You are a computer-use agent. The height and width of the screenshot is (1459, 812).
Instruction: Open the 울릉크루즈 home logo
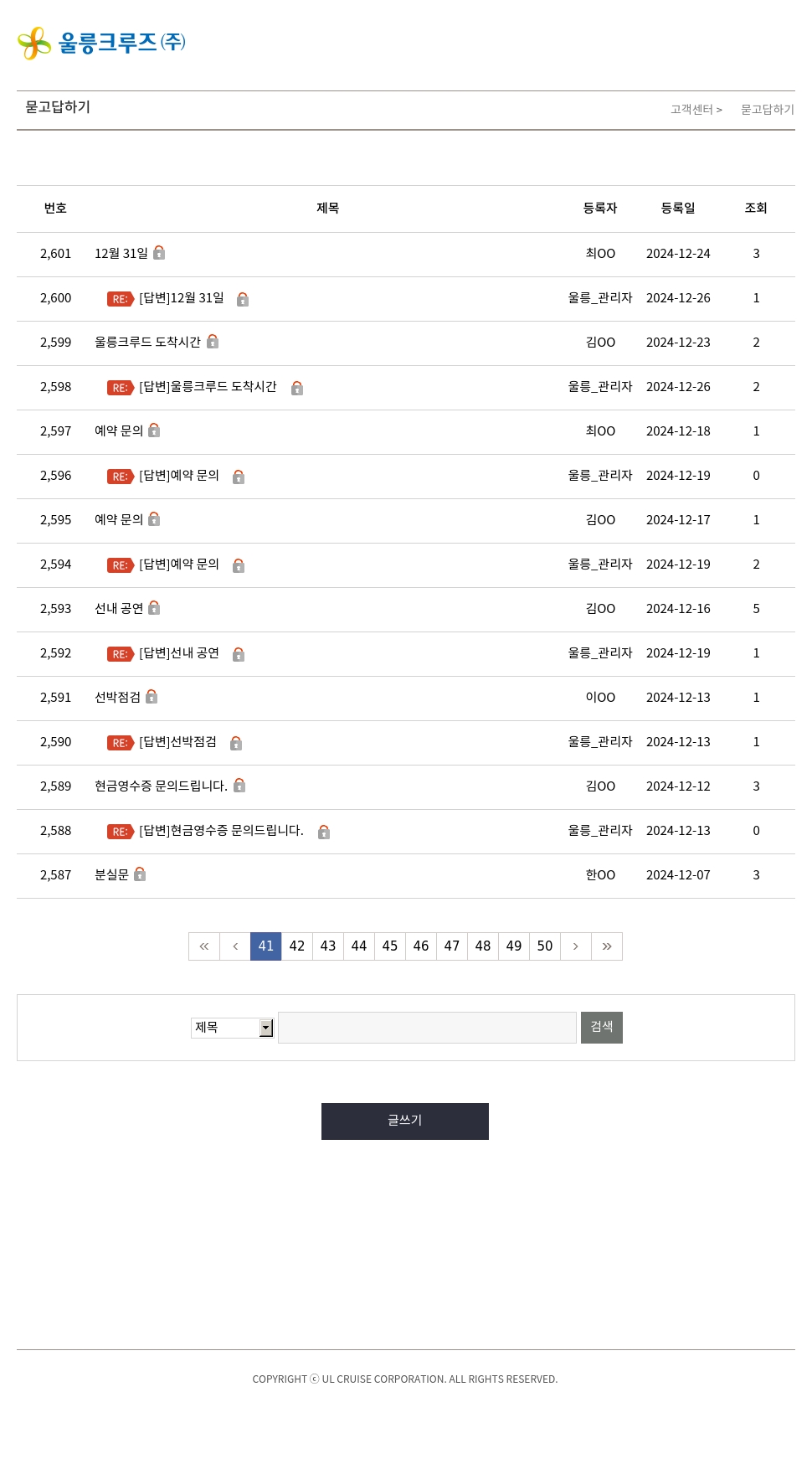(x=101, y=43)
